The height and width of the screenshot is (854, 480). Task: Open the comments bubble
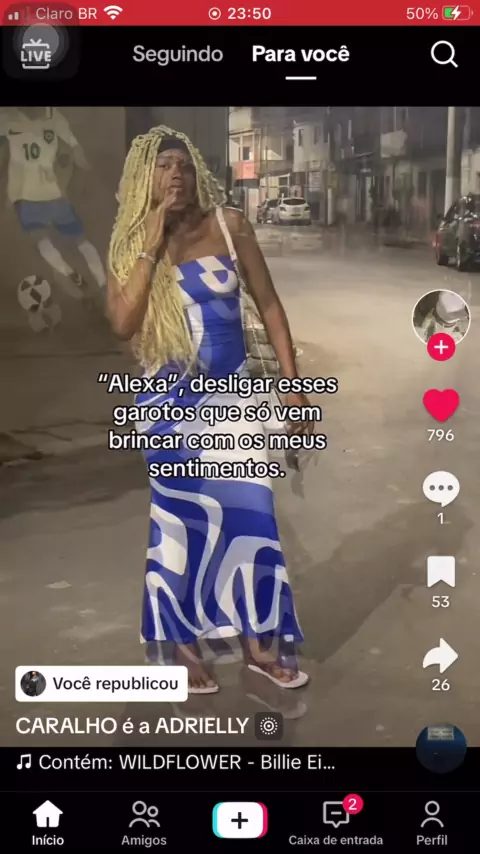click(441, 489)
